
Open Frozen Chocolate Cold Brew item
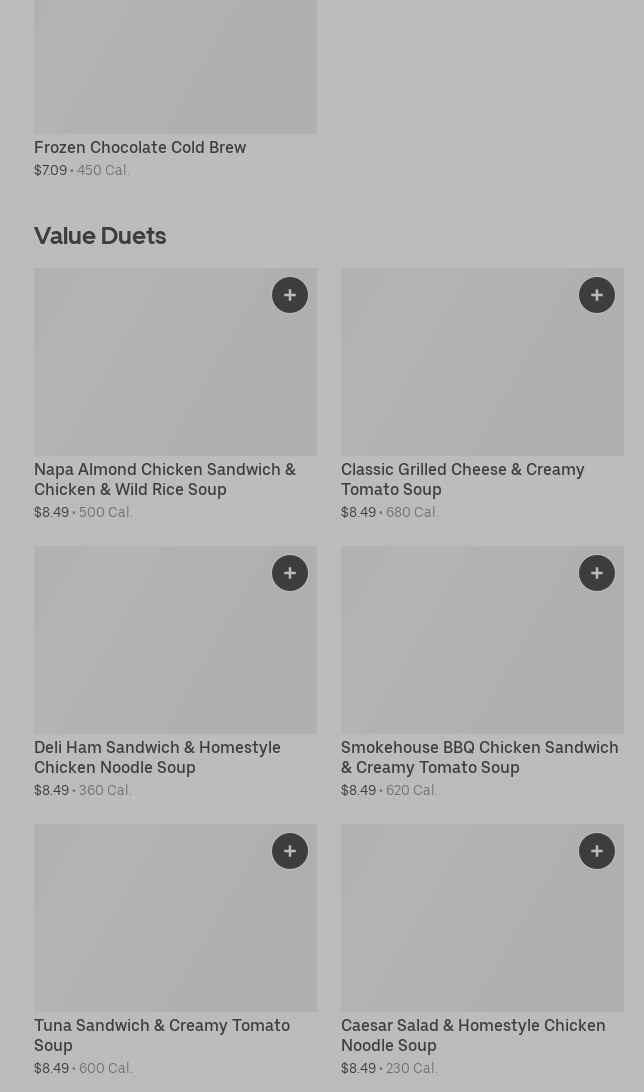(140, 147)
